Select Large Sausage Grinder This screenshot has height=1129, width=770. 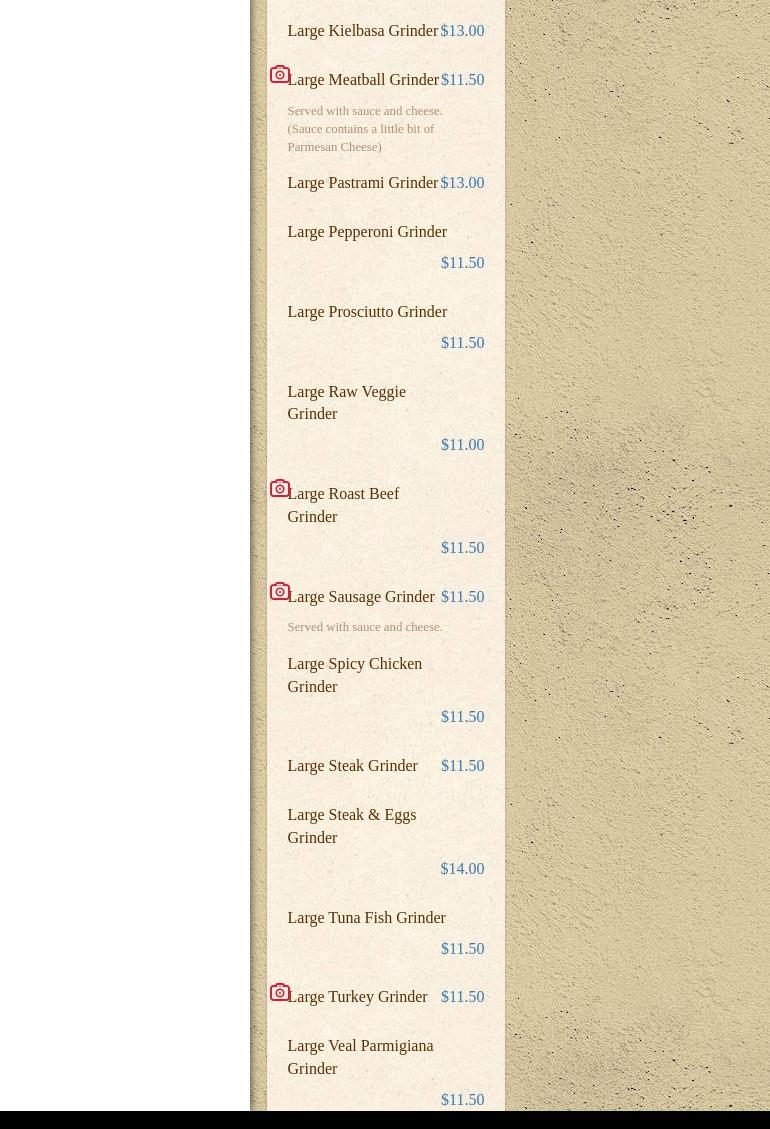coord(360,597)
